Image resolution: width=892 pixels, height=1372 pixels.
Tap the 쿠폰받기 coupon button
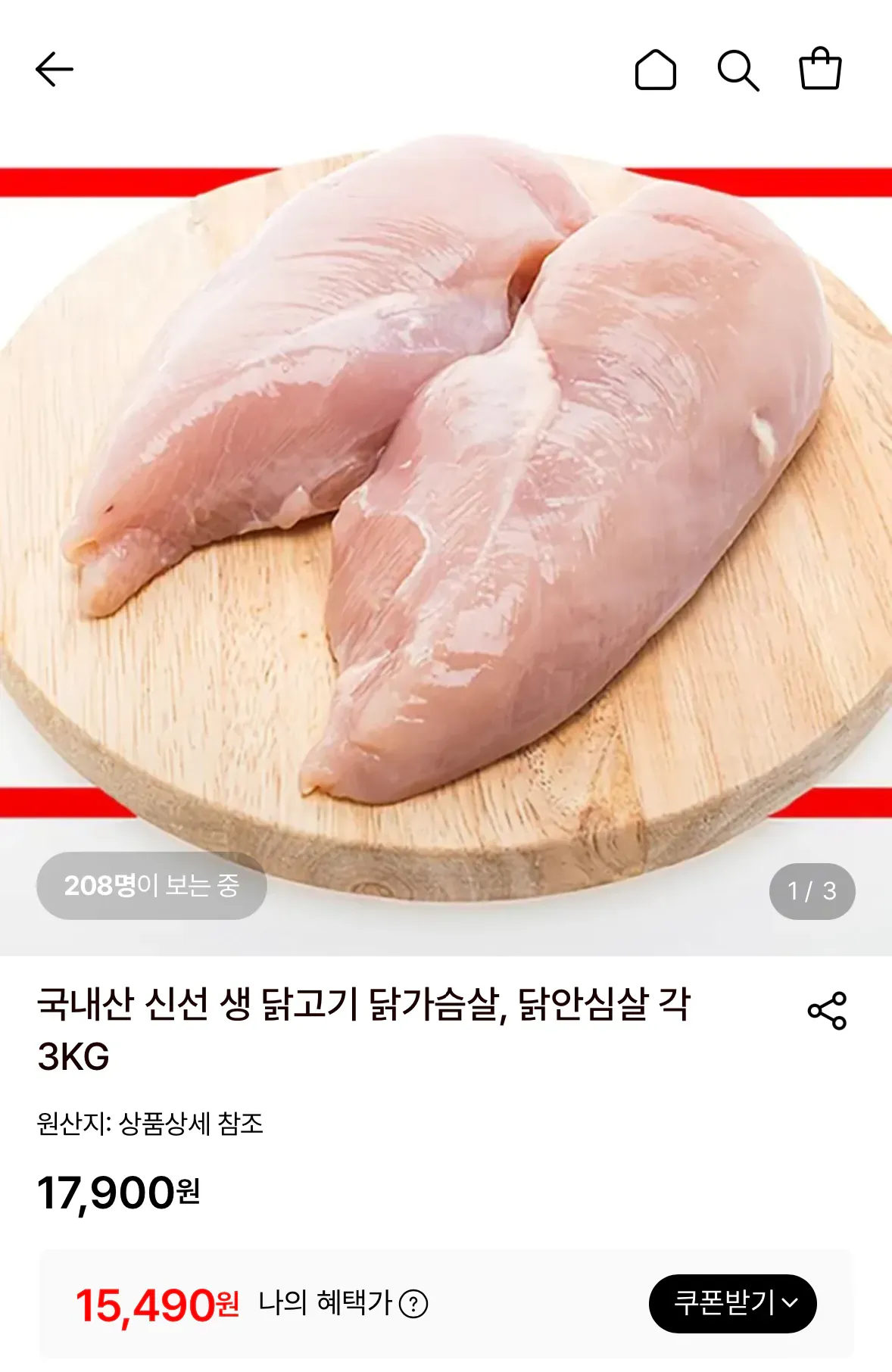tap(732, 1303)
